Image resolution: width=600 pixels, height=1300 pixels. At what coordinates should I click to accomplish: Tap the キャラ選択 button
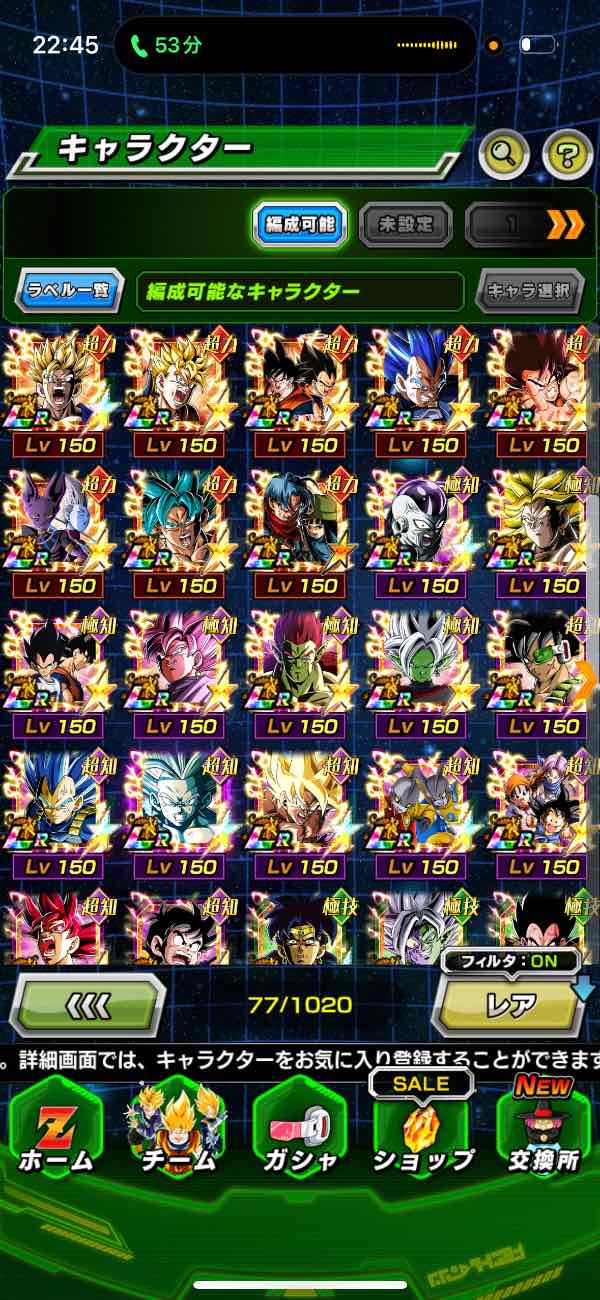530,291
